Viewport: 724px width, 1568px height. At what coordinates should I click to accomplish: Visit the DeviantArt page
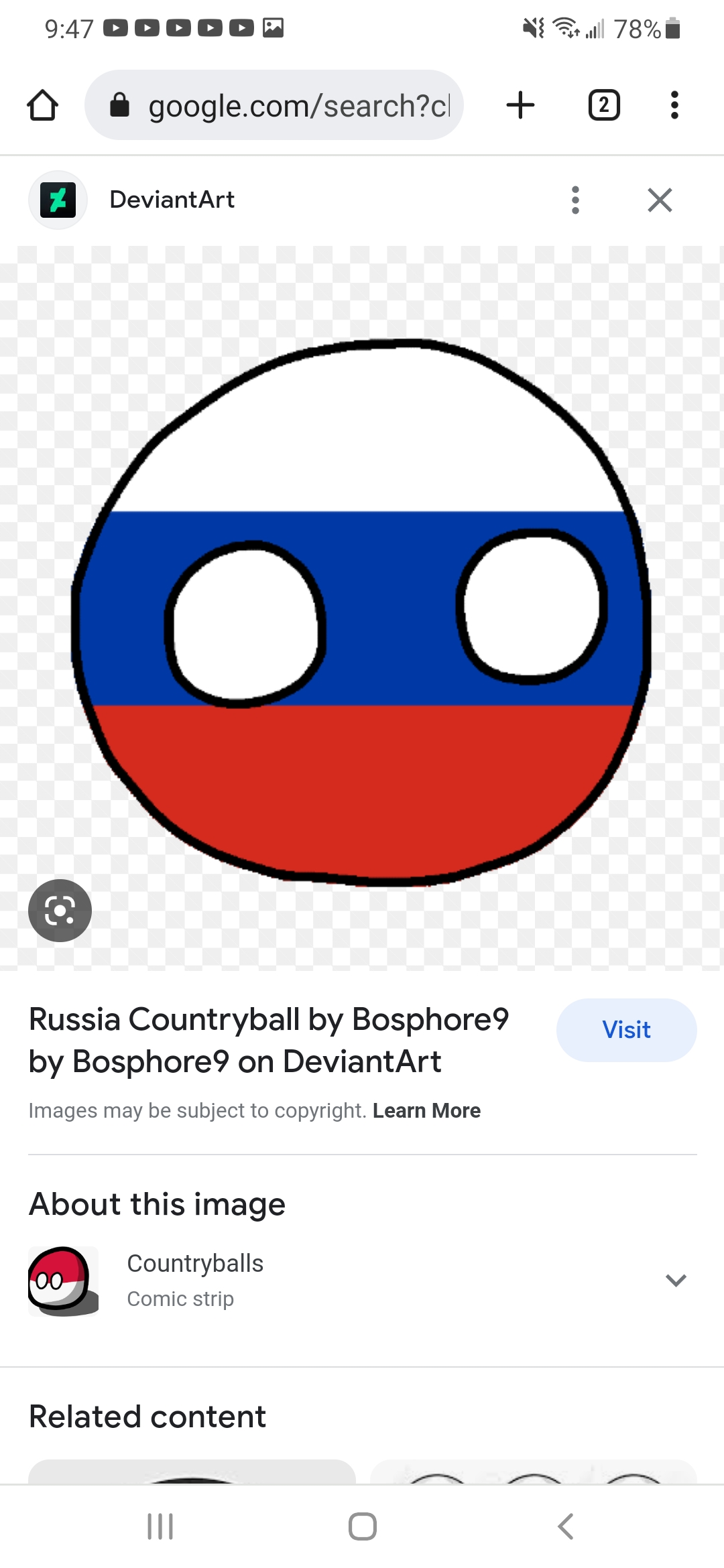[626, 1030]
